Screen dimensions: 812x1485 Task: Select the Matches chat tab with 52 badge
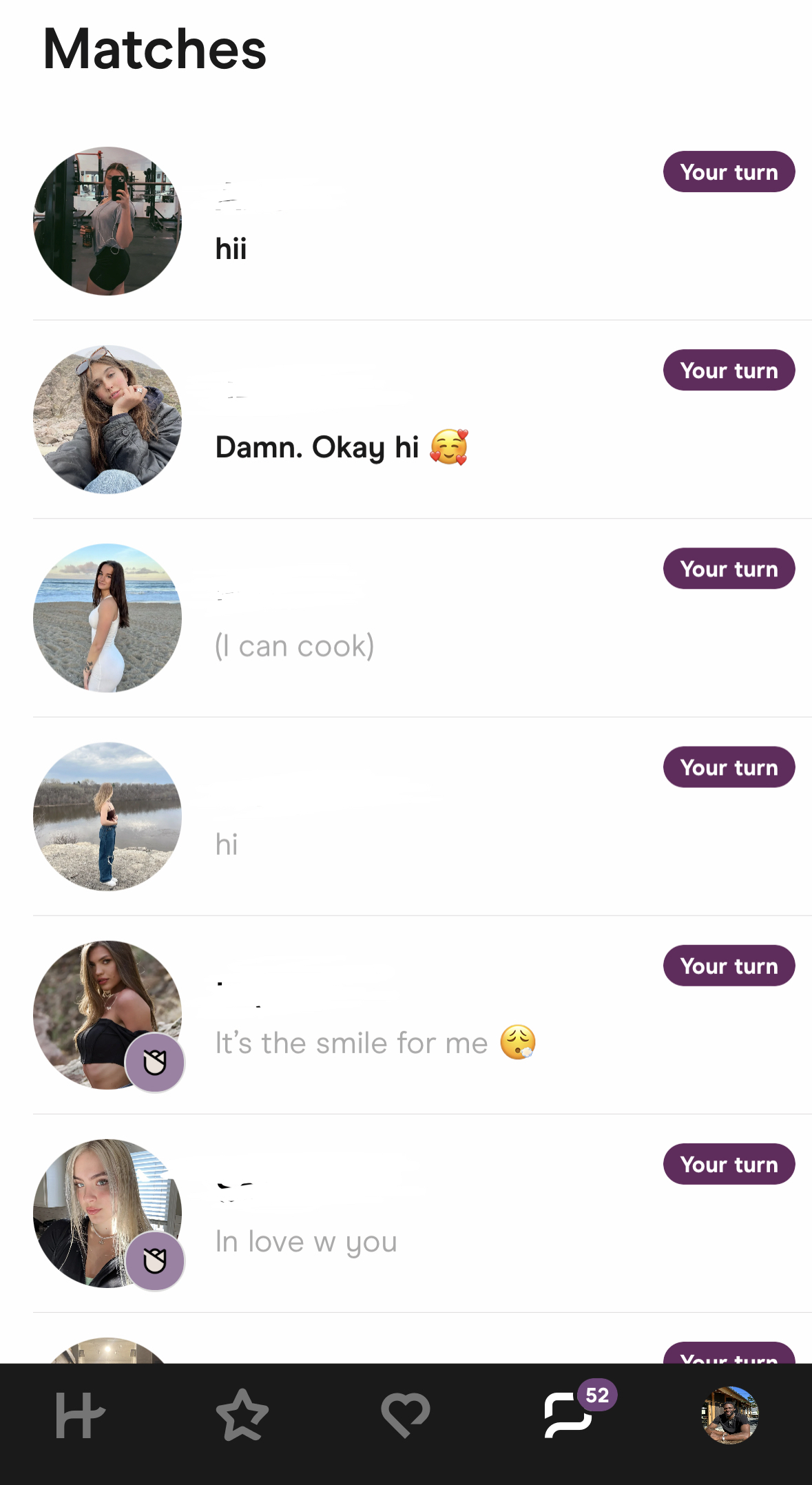click(x=569, y=1415)
